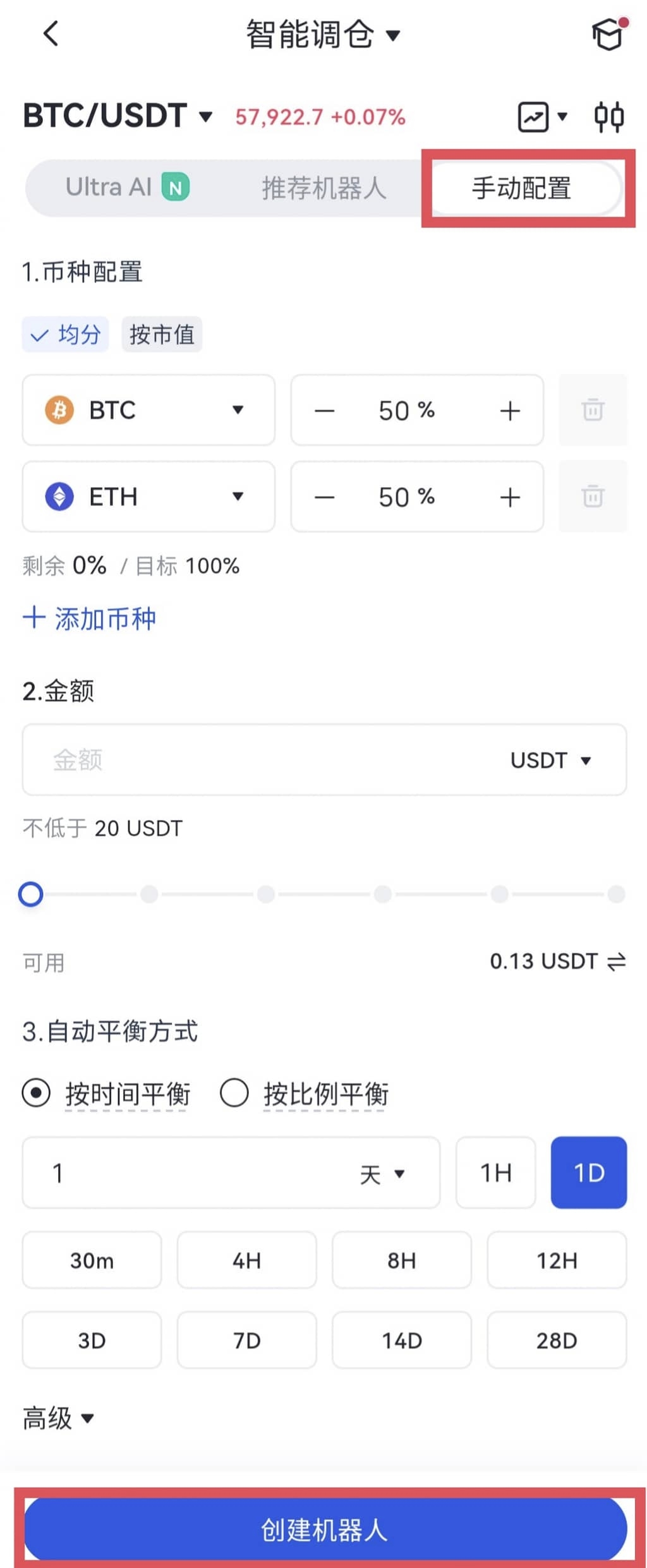
Task: Choose the 4H rebalance interval
Action: tap(246, 1260)
